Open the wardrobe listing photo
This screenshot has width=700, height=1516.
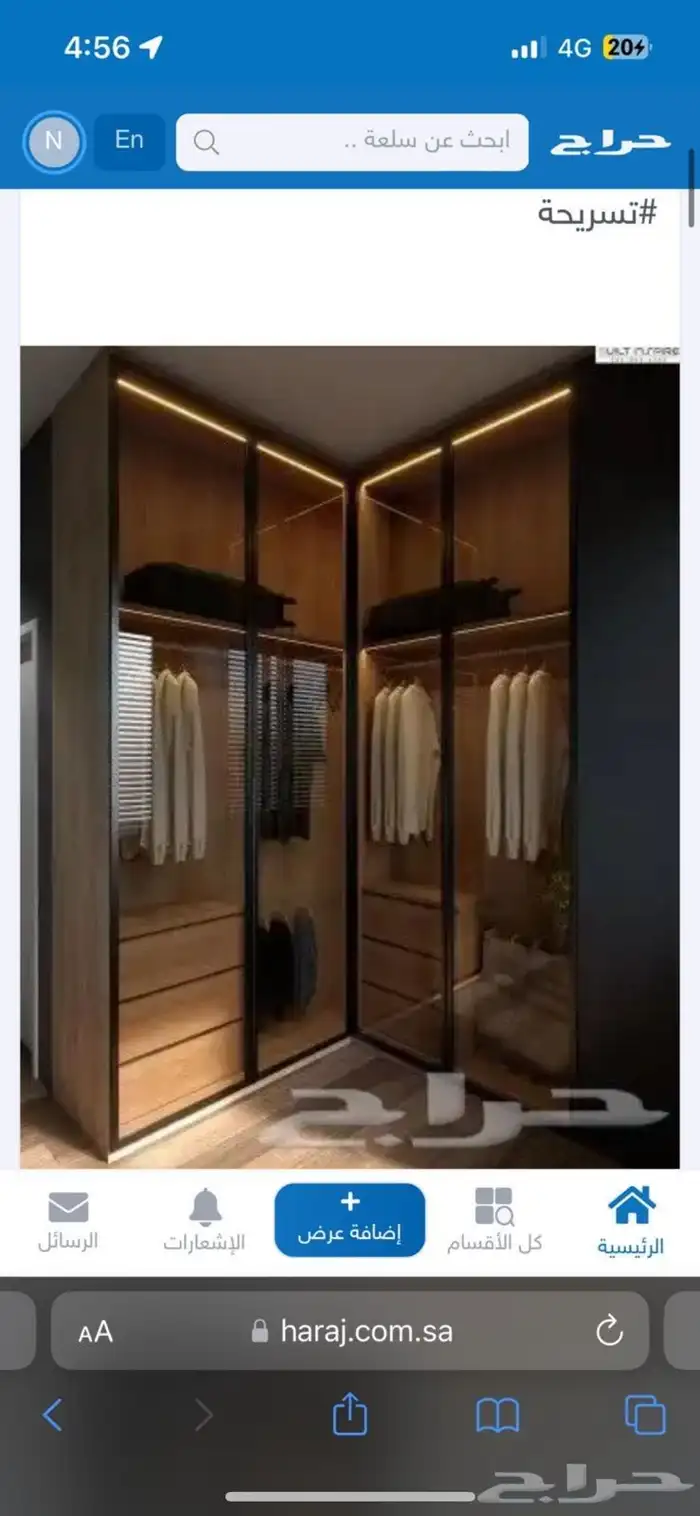pos(350,757)
